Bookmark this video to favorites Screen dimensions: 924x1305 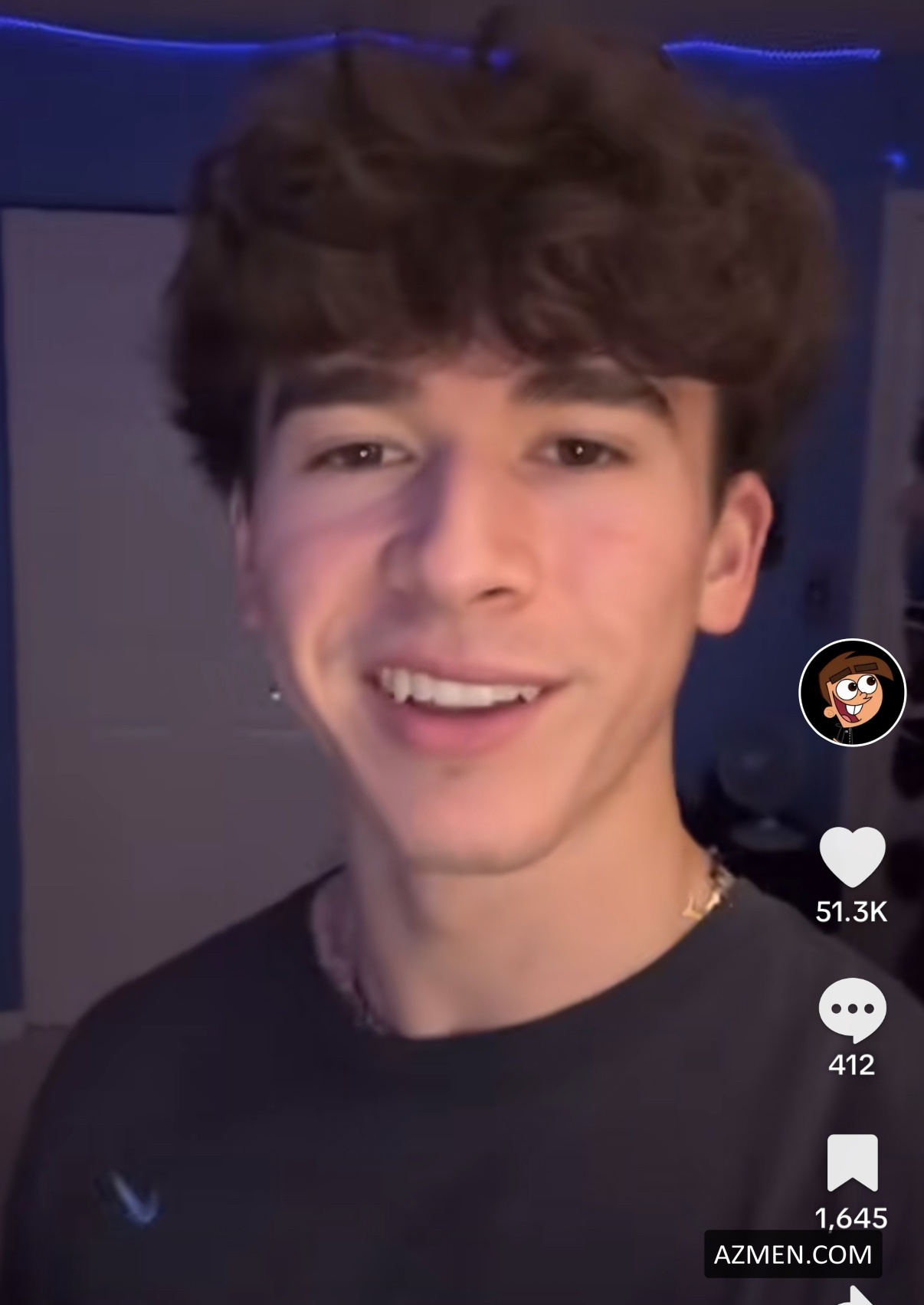click(852, 1163)
